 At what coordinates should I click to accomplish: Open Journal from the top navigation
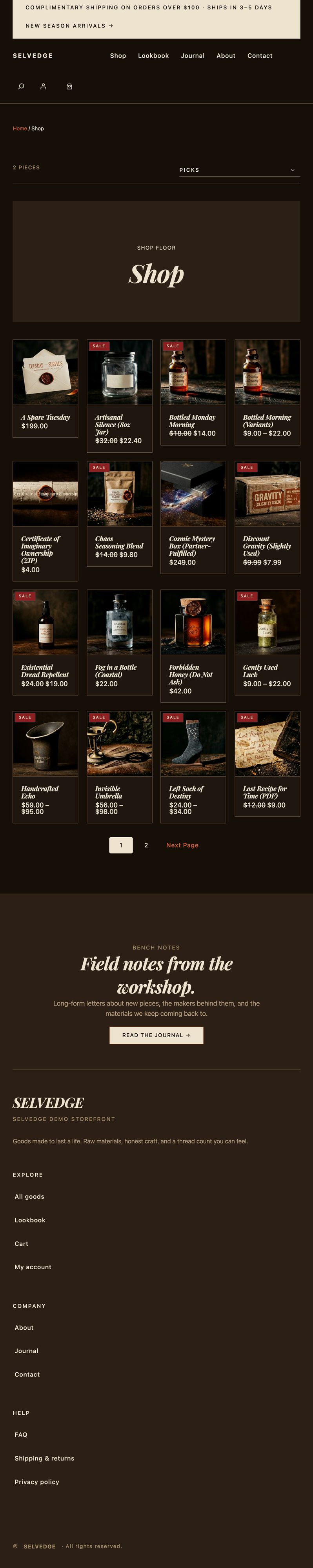pyautogui.click(x=193, y=56)
